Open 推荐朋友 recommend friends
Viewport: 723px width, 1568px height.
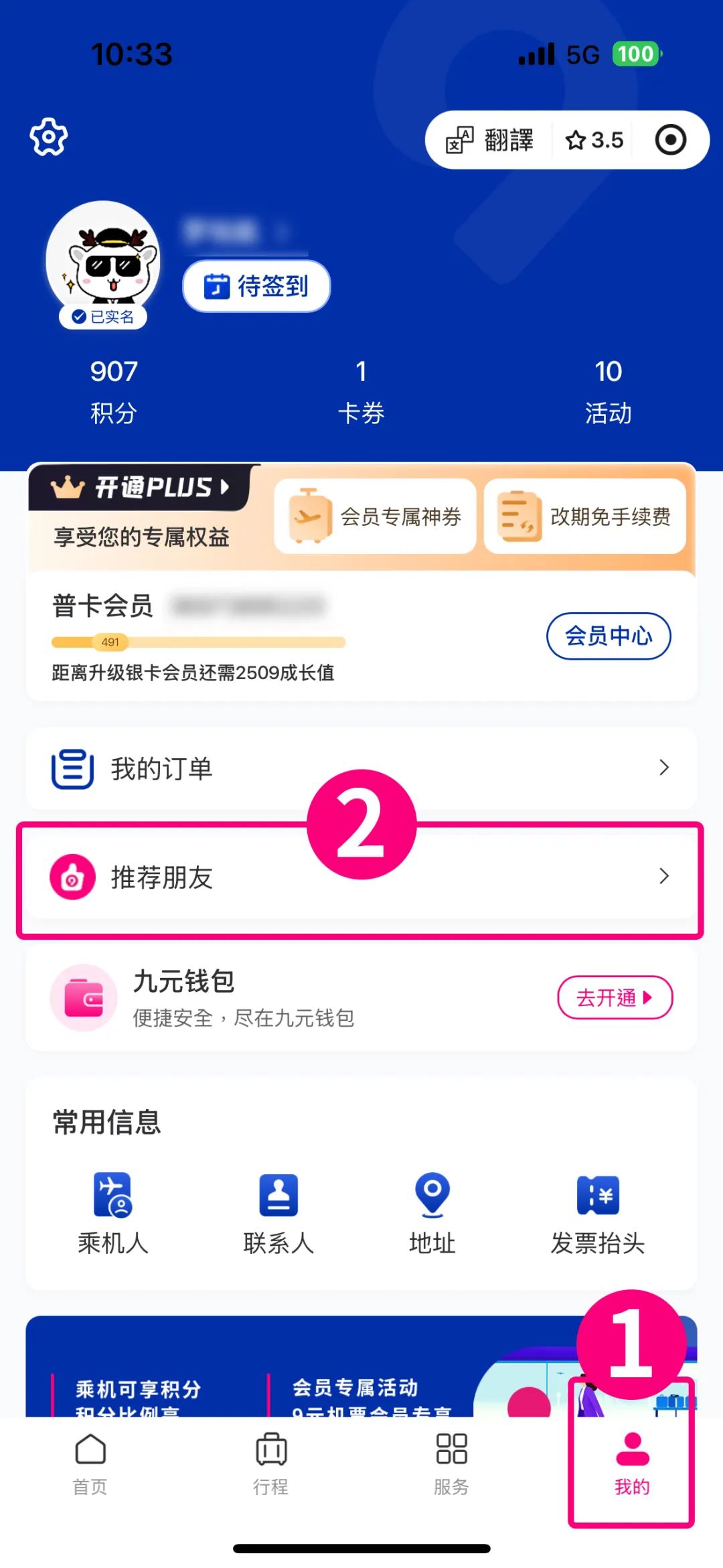(x=361, y=877)
